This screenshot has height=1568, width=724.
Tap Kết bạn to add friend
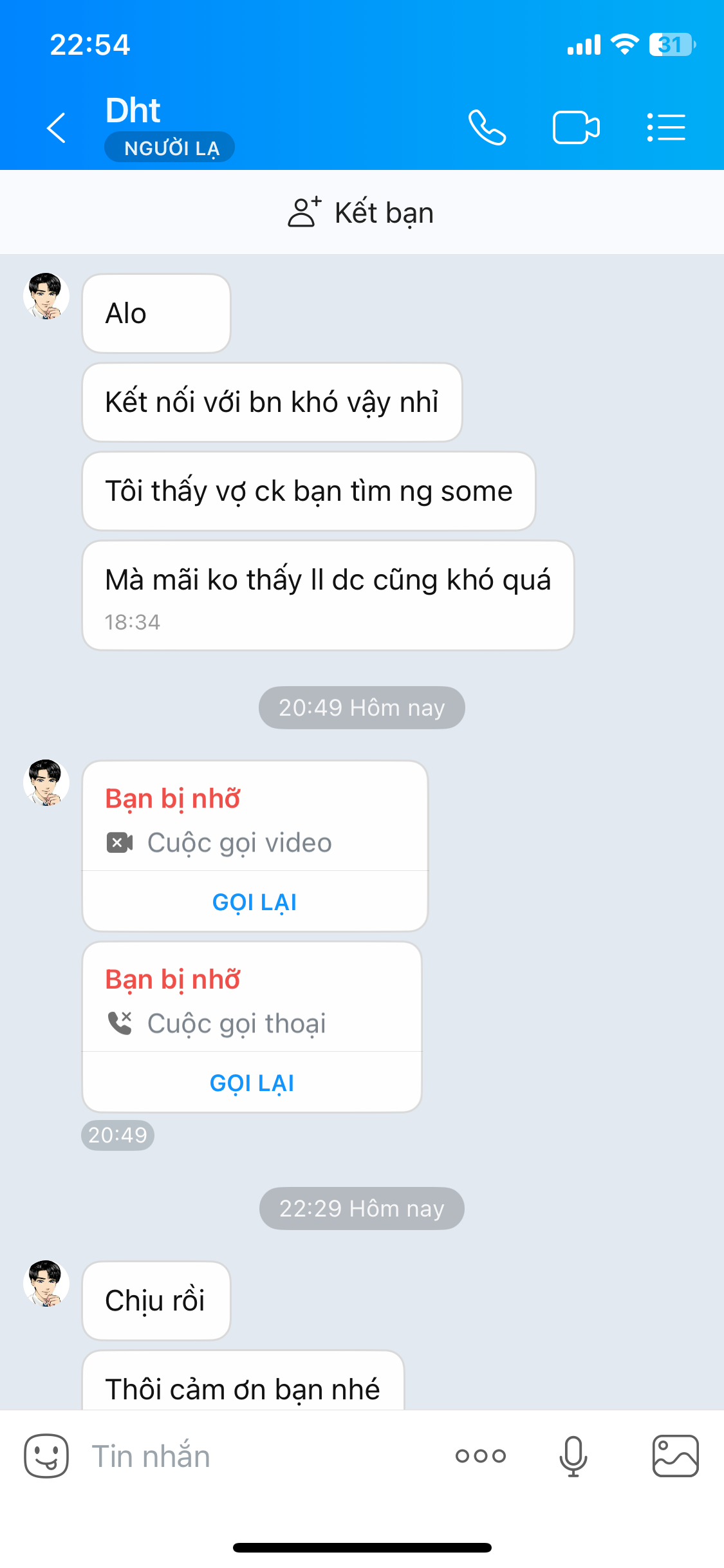click(362, 212)
